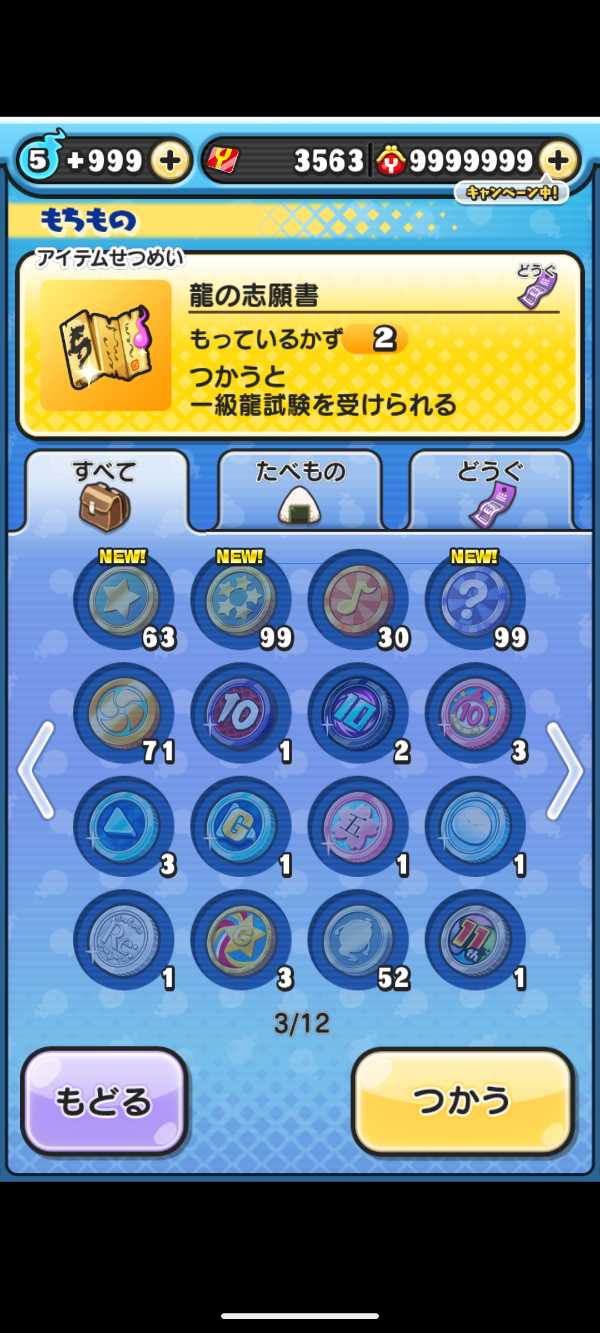600x1333 pixels.
Task: Choose the swirl coin with 71
Action: pos(124,713)
